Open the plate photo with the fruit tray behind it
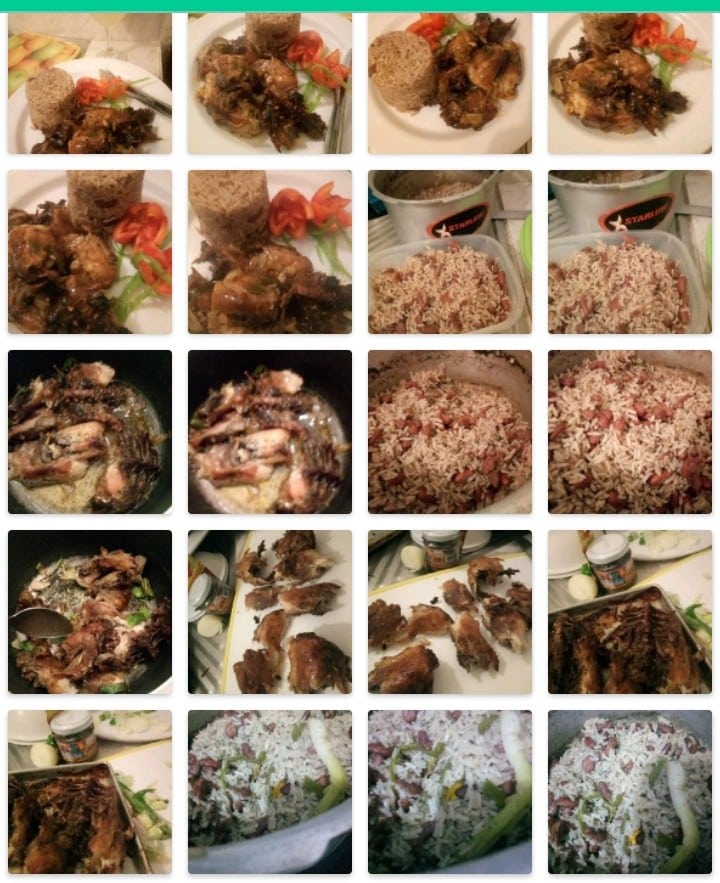720x883 pixels. [x=89, y=84]
